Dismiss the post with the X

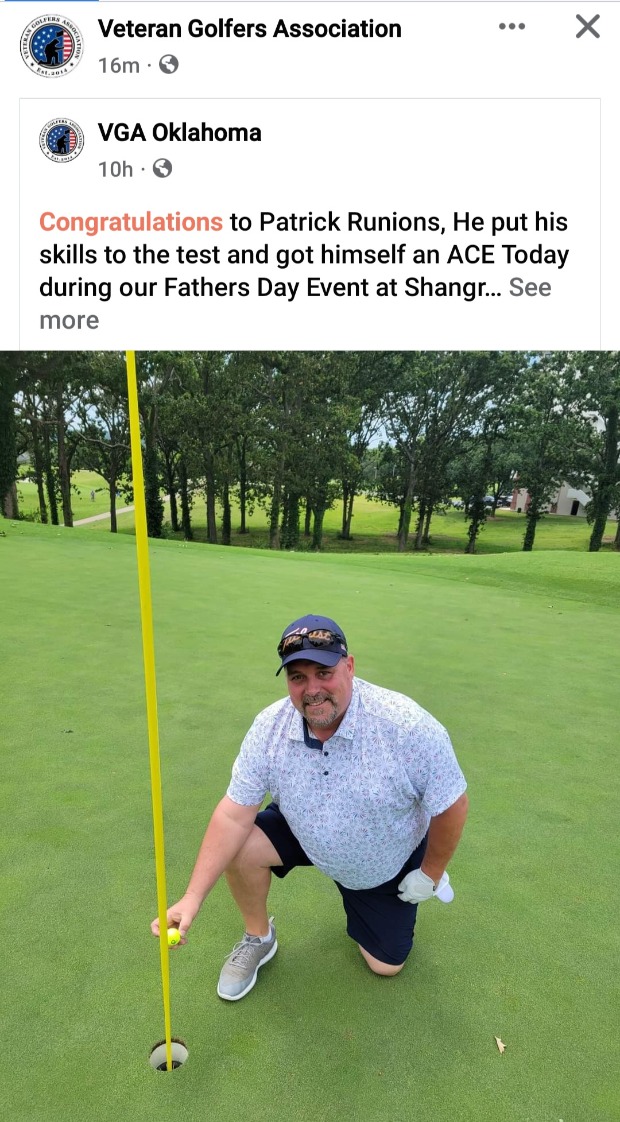pos(588,27)
